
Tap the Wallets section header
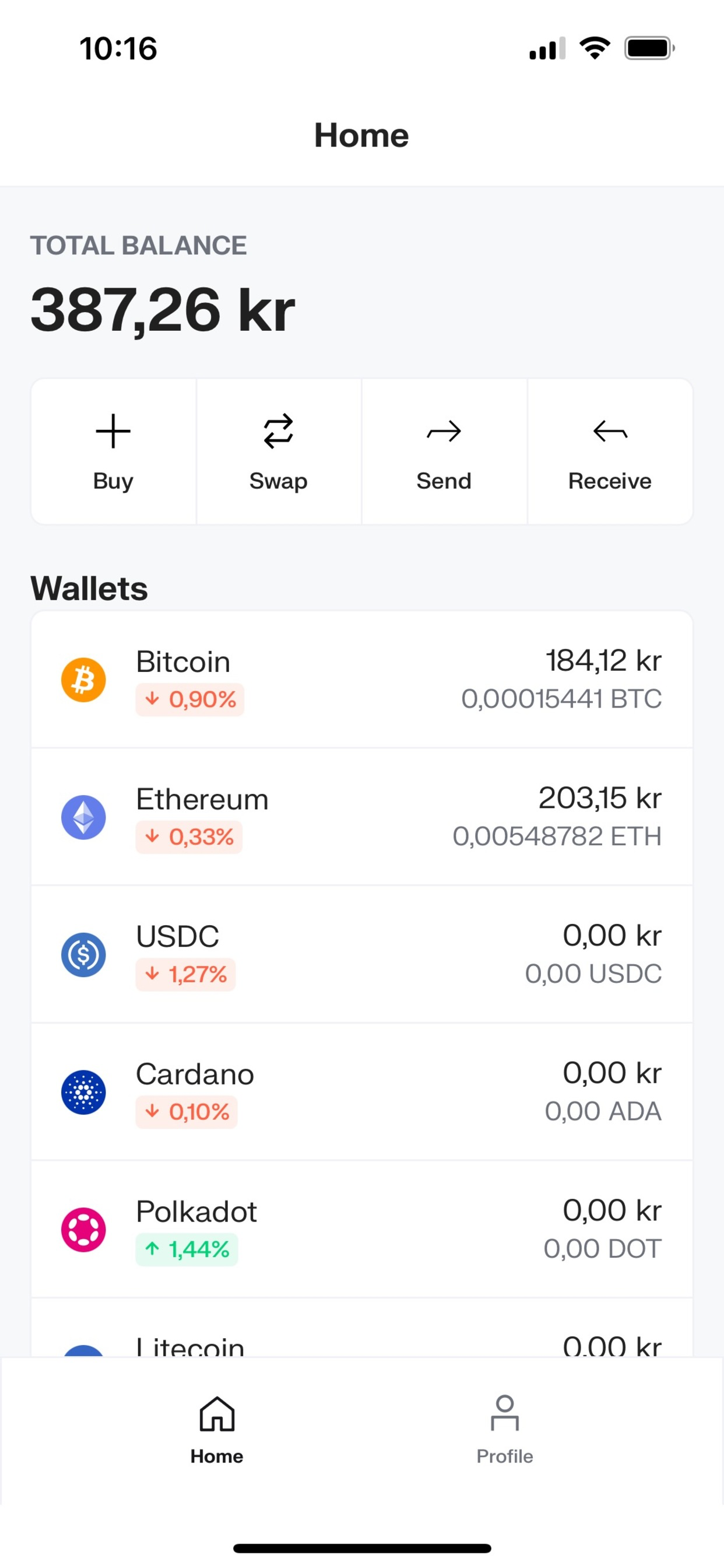click(x=89, y=587)
